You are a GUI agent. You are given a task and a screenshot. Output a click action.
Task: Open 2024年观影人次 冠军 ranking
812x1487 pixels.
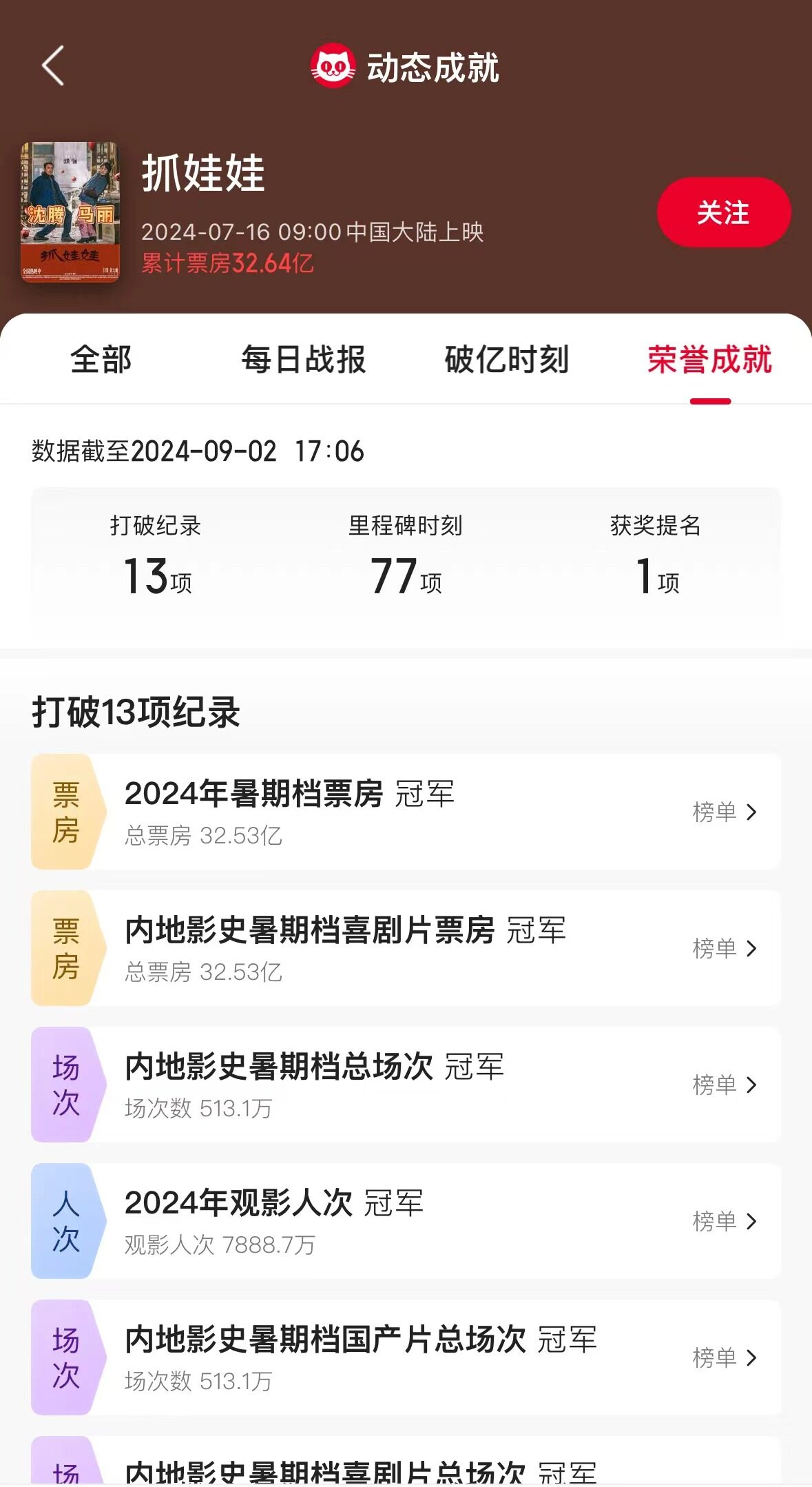(x=725, y=1221)
